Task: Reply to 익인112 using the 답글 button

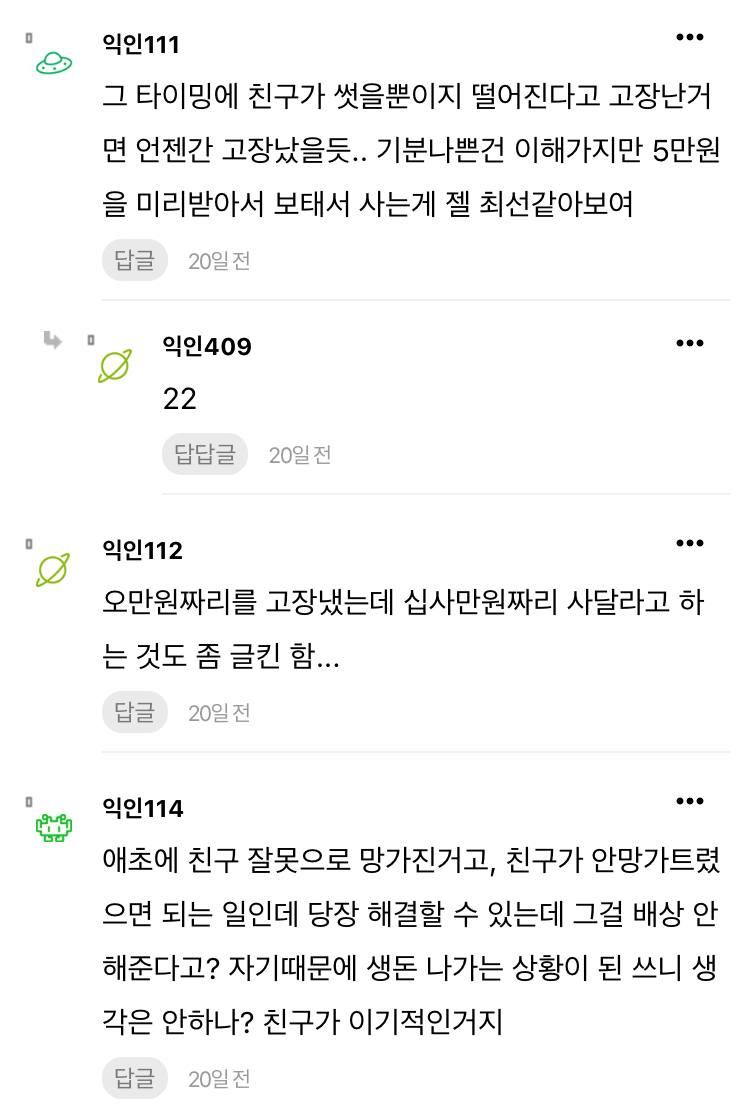Action: click(x=135, y=712)
